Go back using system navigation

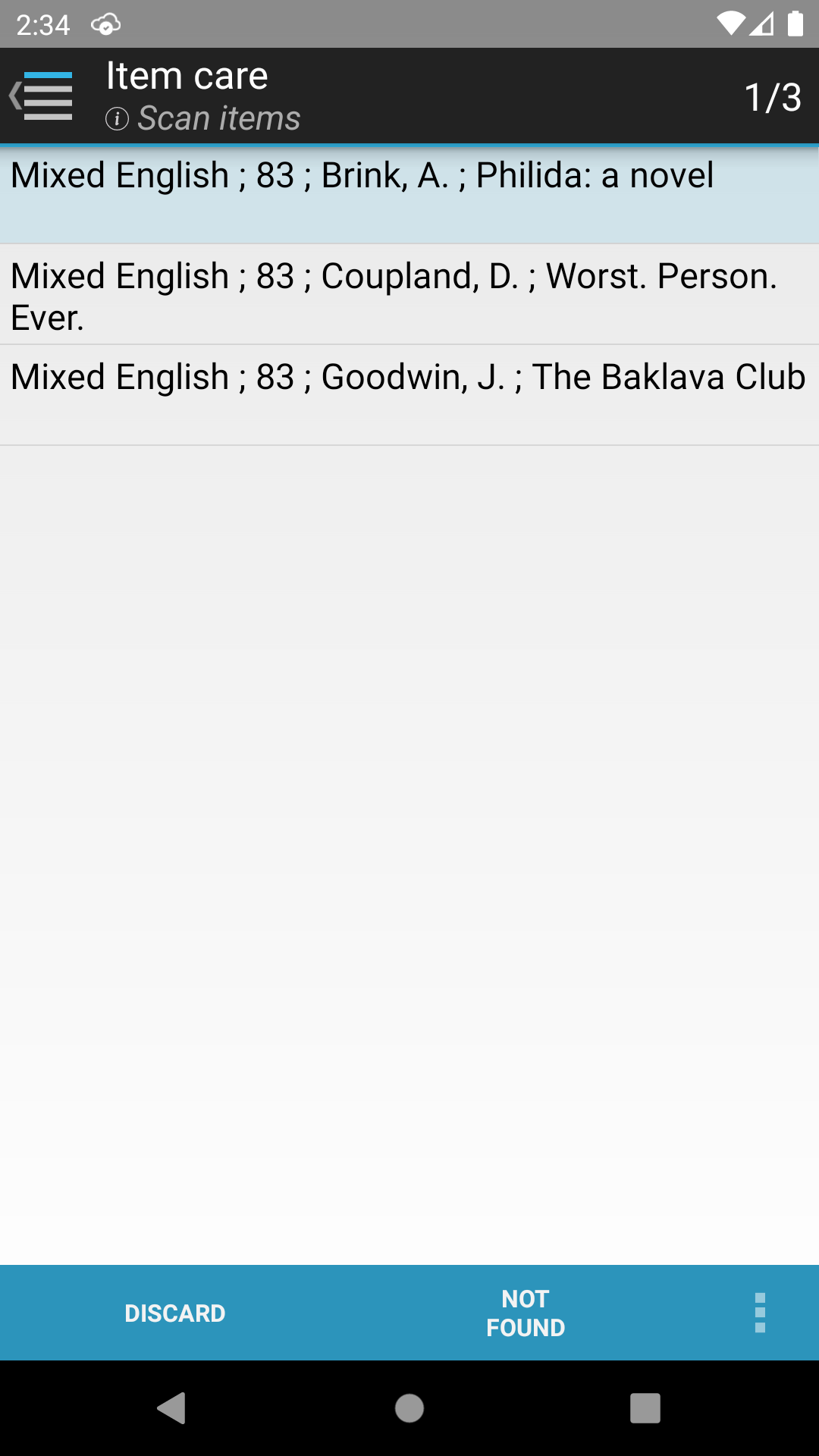coord(172,1408)
